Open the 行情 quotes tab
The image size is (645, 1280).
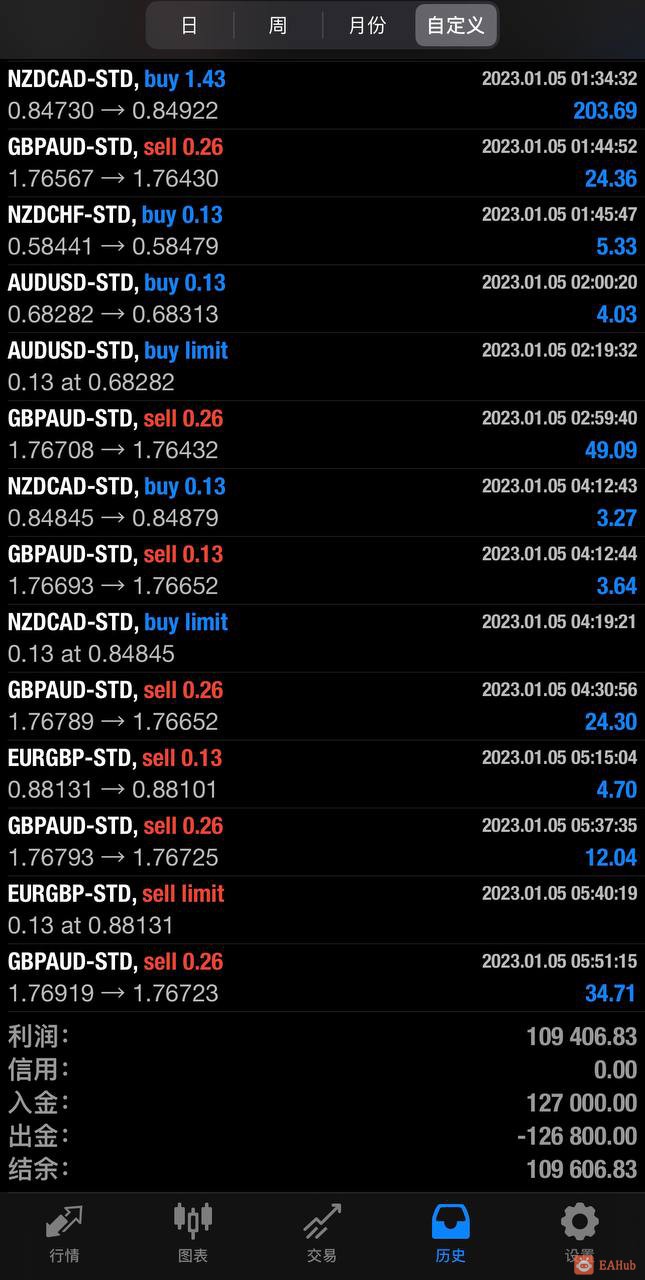click(64, 1234)
